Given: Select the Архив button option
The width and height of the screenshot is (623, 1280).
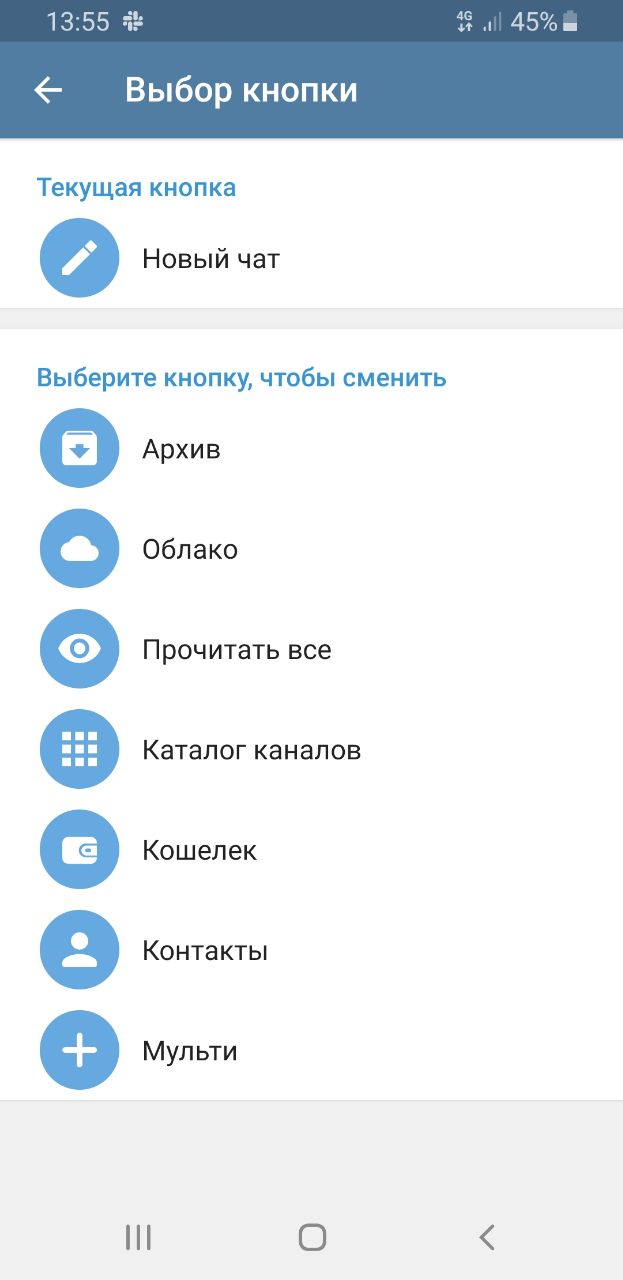Looking at the screenshot, I should 311,449.
